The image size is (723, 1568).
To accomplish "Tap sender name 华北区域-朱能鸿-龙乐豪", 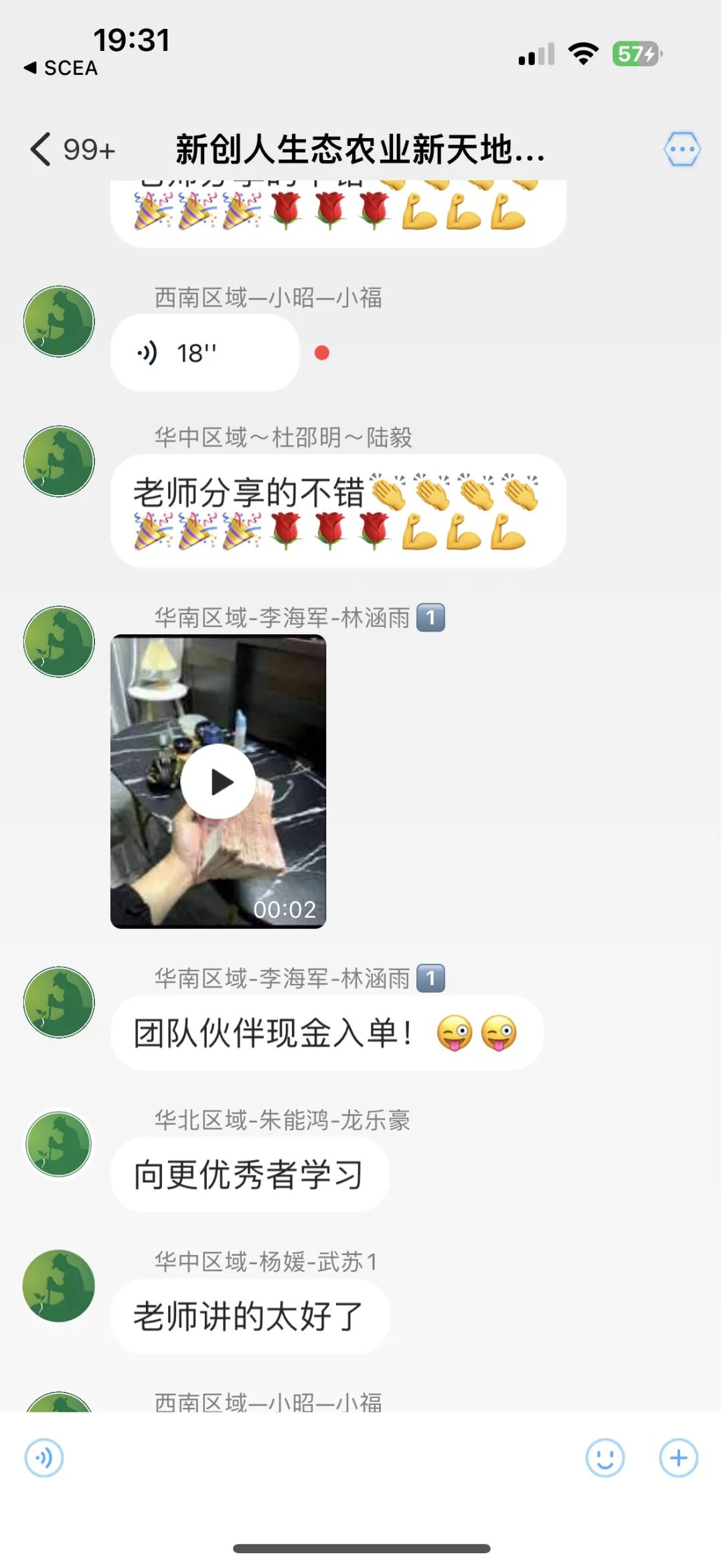I will pyautogui.click(x=280, y=1120).
